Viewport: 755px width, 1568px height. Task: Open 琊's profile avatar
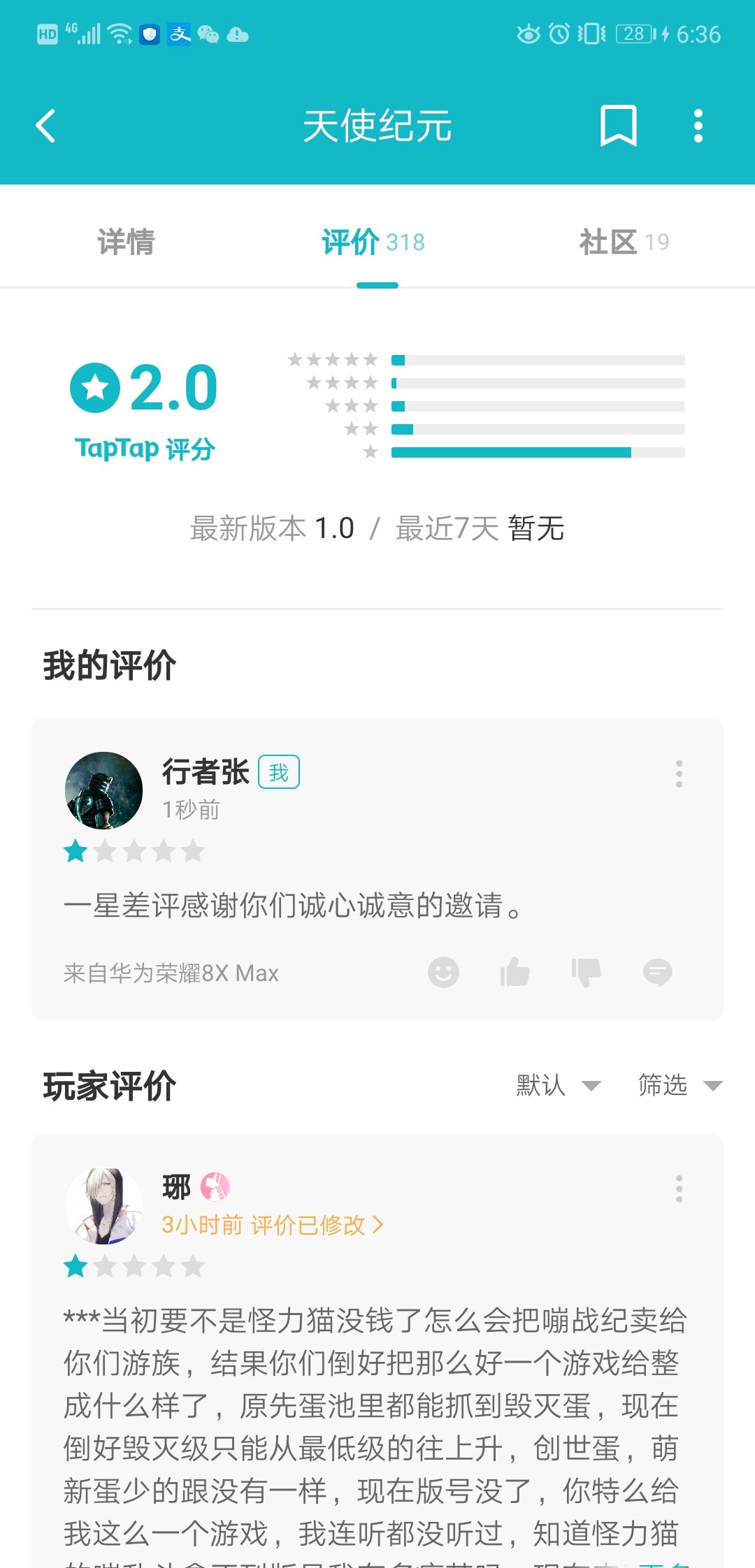(103, 1205)
